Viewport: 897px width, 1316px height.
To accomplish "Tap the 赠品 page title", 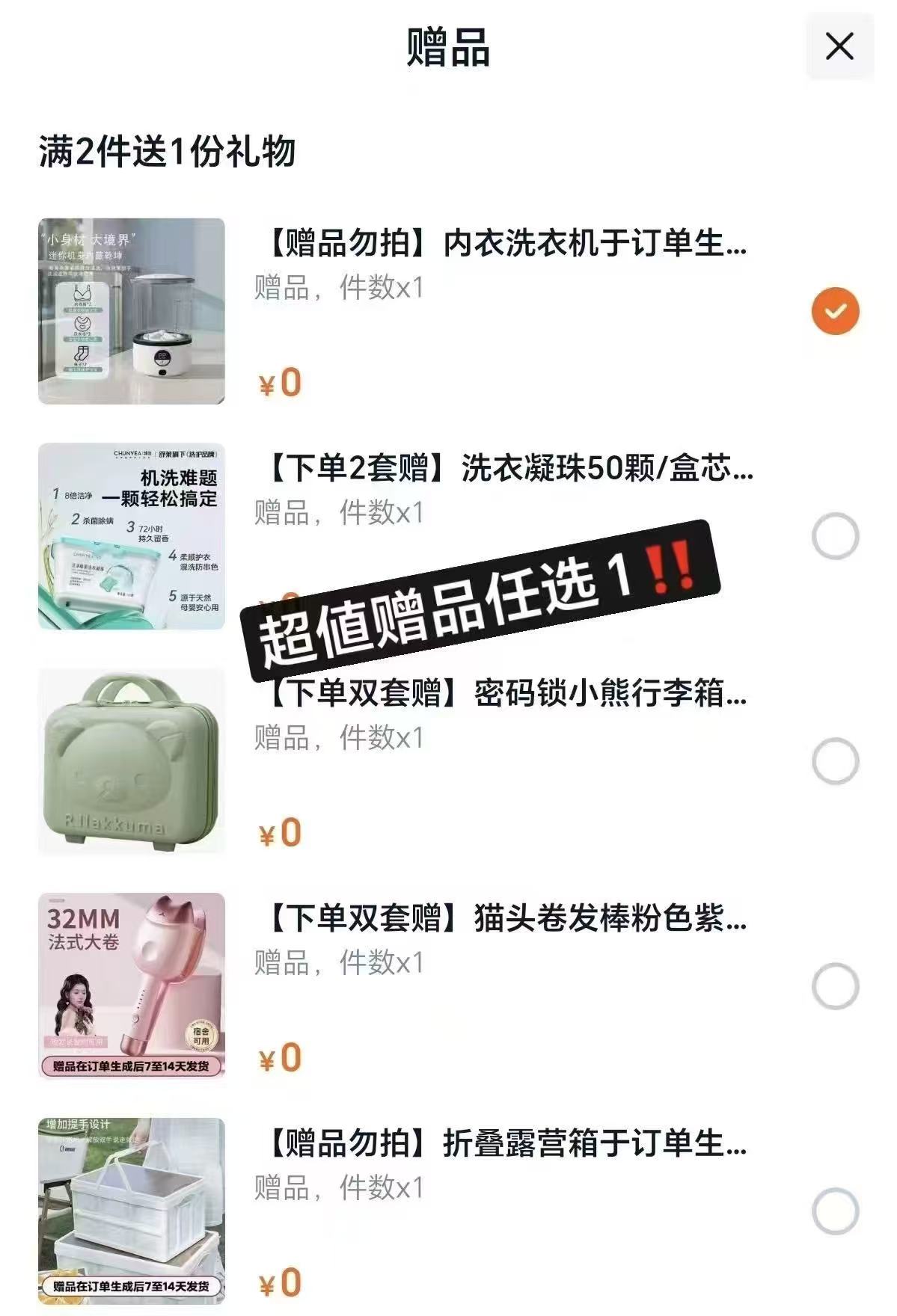I will (448, 46).
